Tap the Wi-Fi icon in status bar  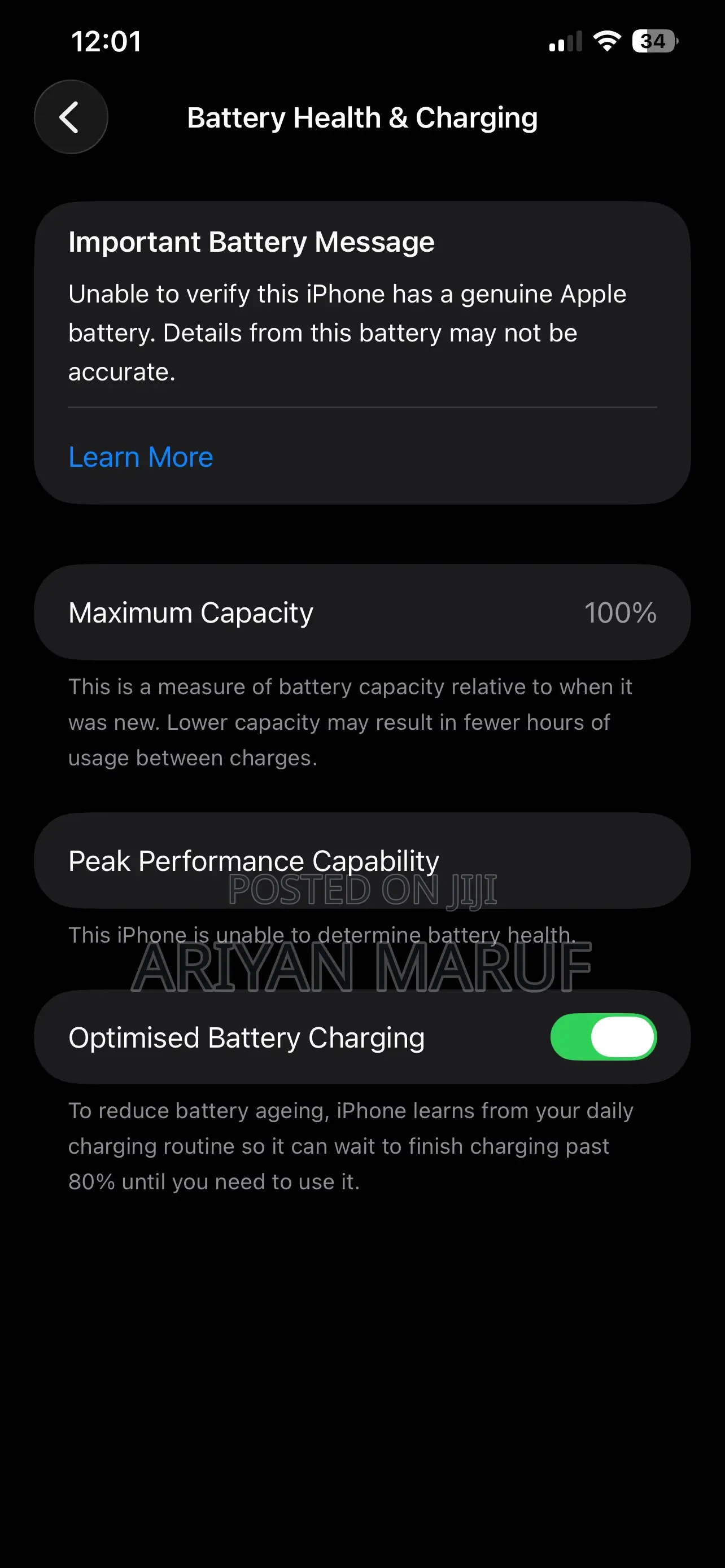606,41
